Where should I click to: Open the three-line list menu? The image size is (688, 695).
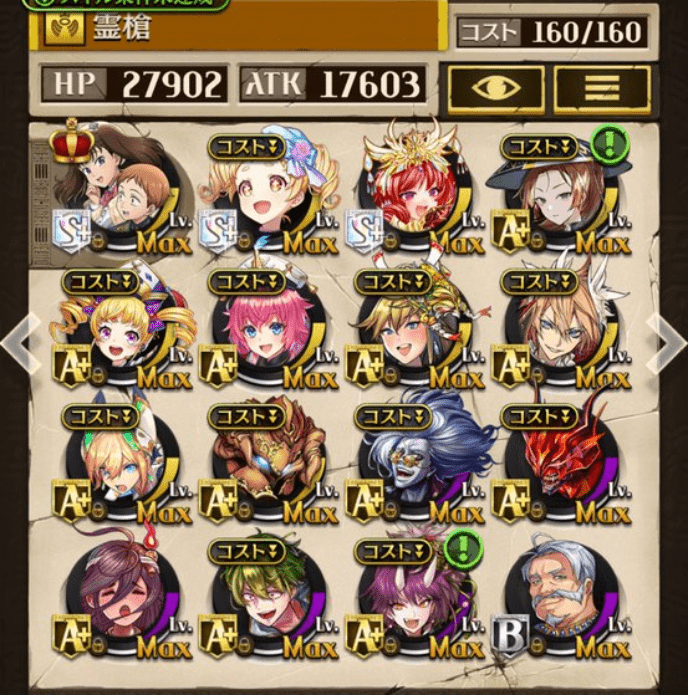(601, 88)
